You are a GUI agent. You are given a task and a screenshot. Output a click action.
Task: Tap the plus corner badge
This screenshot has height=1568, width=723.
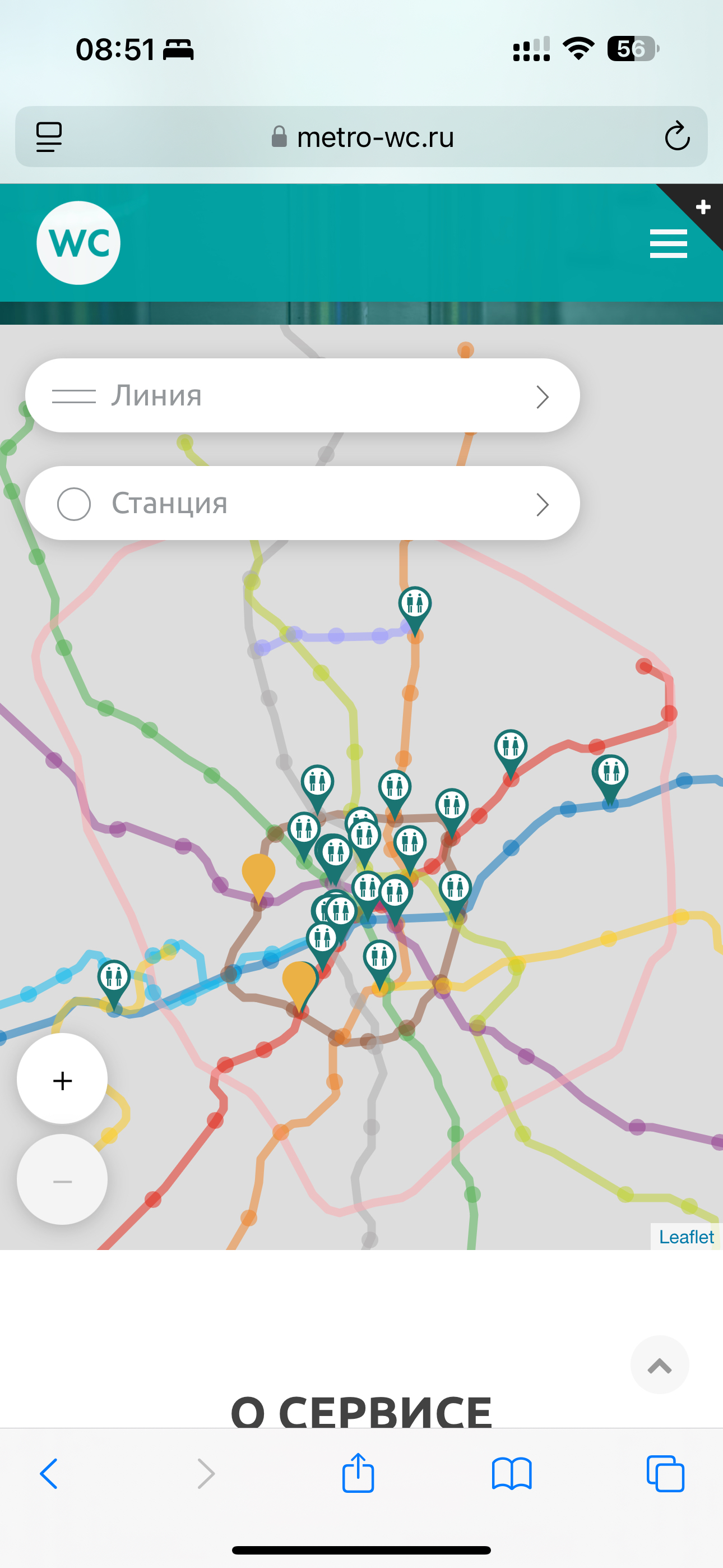coord(703,207)
